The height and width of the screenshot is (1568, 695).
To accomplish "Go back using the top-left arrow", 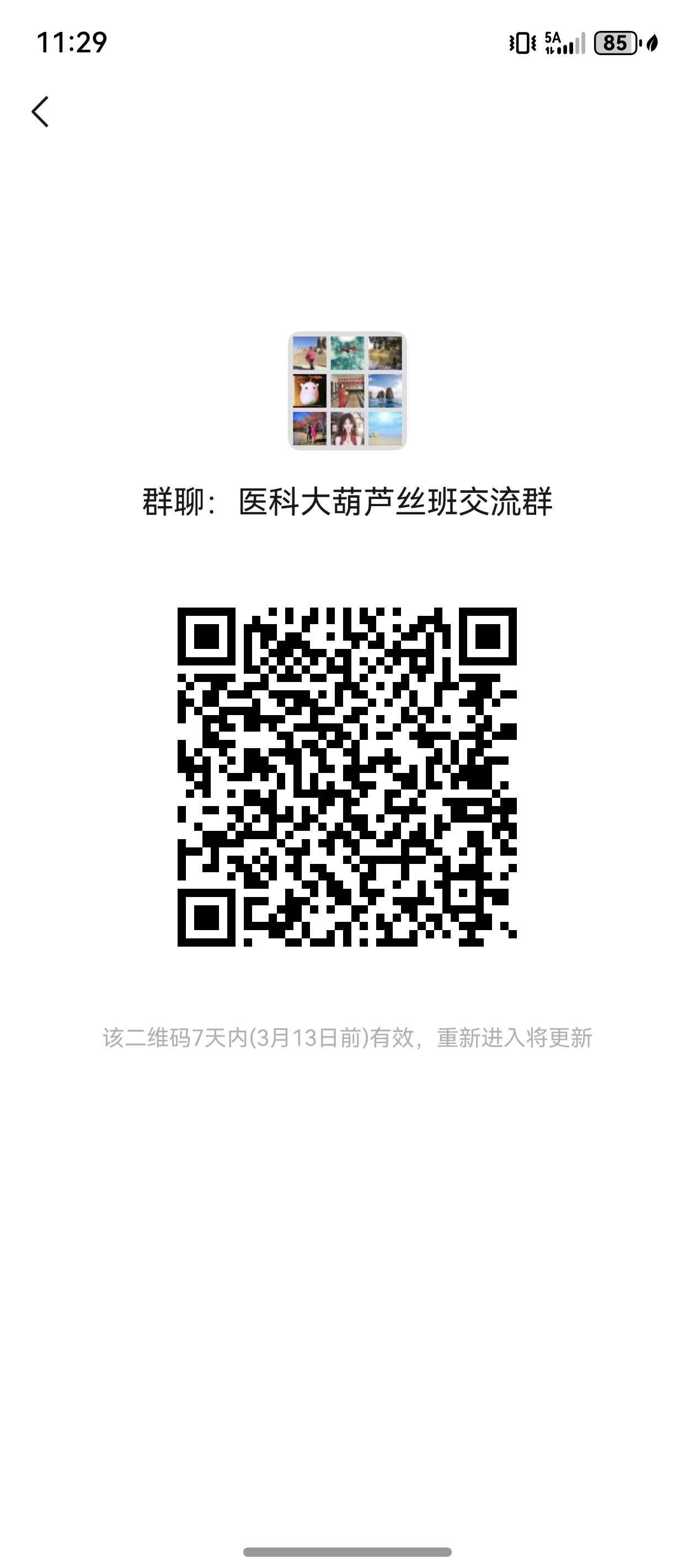I will point(40,112).
